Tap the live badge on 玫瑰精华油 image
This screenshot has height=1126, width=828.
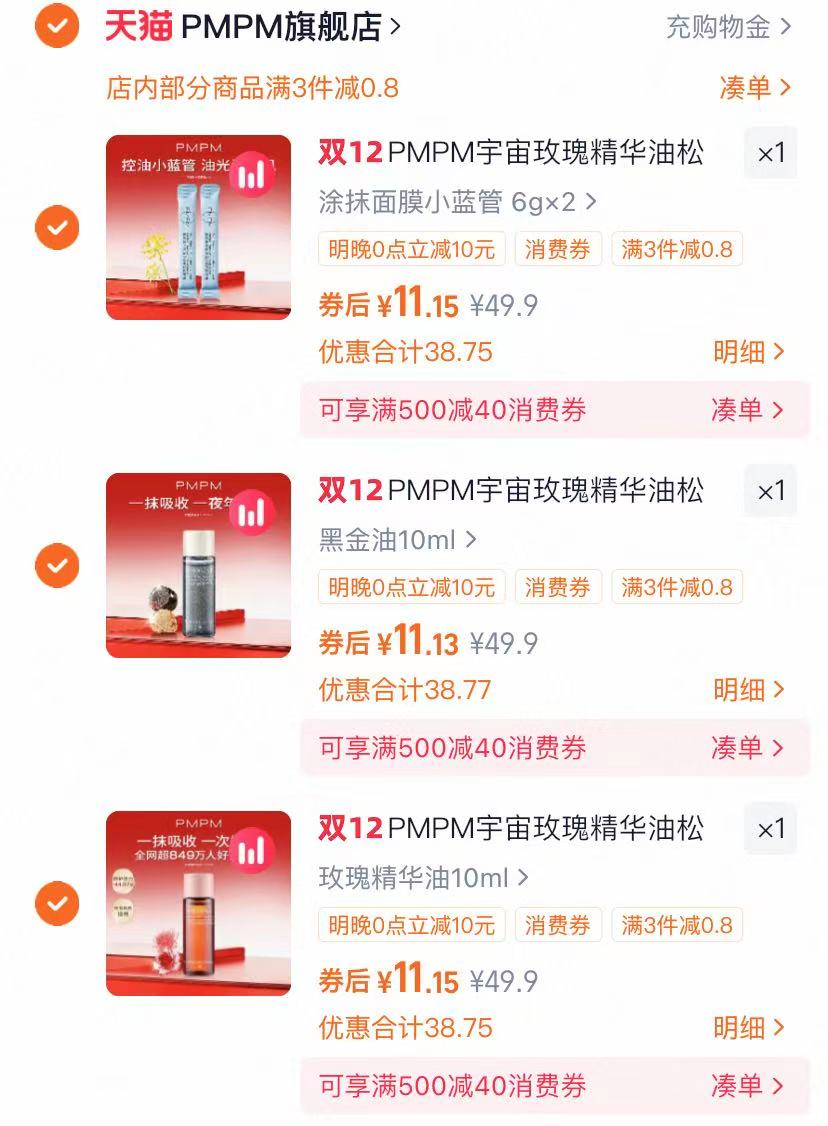253,850
